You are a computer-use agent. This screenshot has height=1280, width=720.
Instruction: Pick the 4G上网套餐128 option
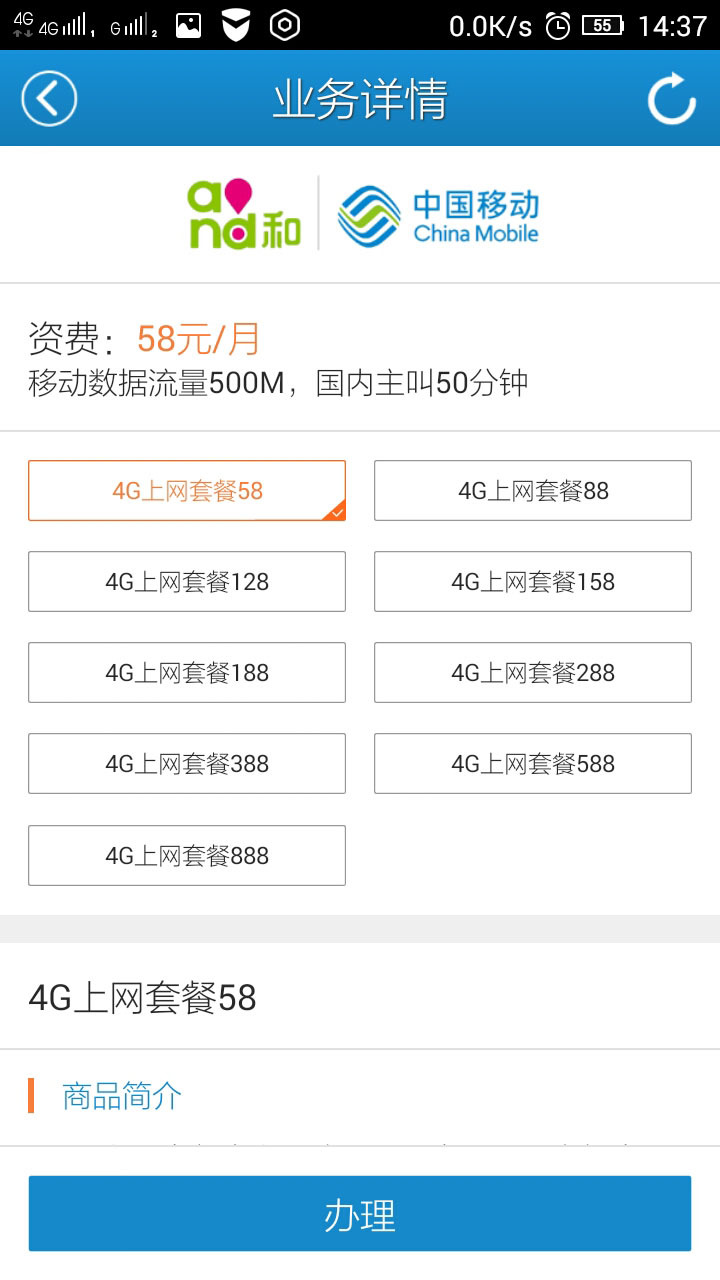[187, 582]
